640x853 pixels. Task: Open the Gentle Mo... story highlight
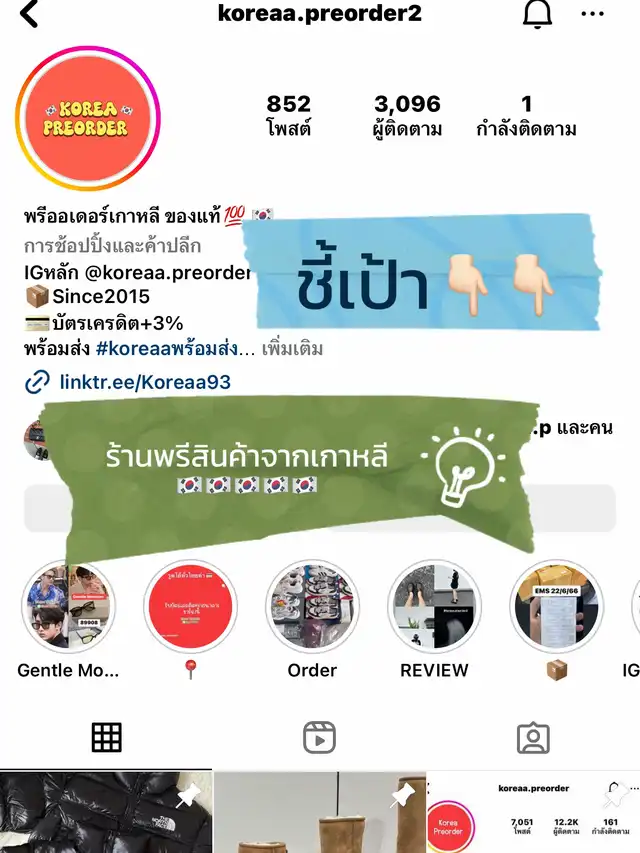tap(68, 606)
